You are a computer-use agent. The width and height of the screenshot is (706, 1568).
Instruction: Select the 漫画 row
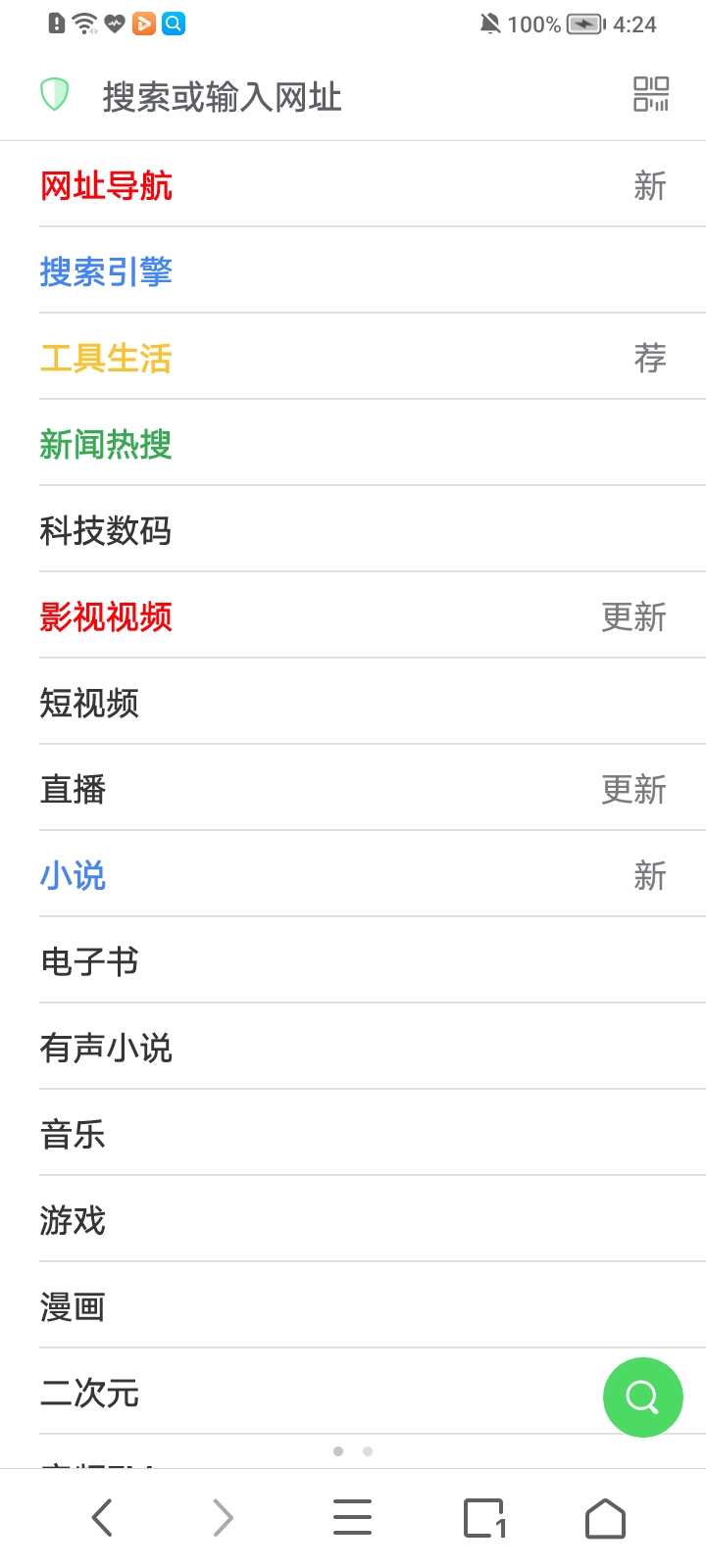[74, 1306]
